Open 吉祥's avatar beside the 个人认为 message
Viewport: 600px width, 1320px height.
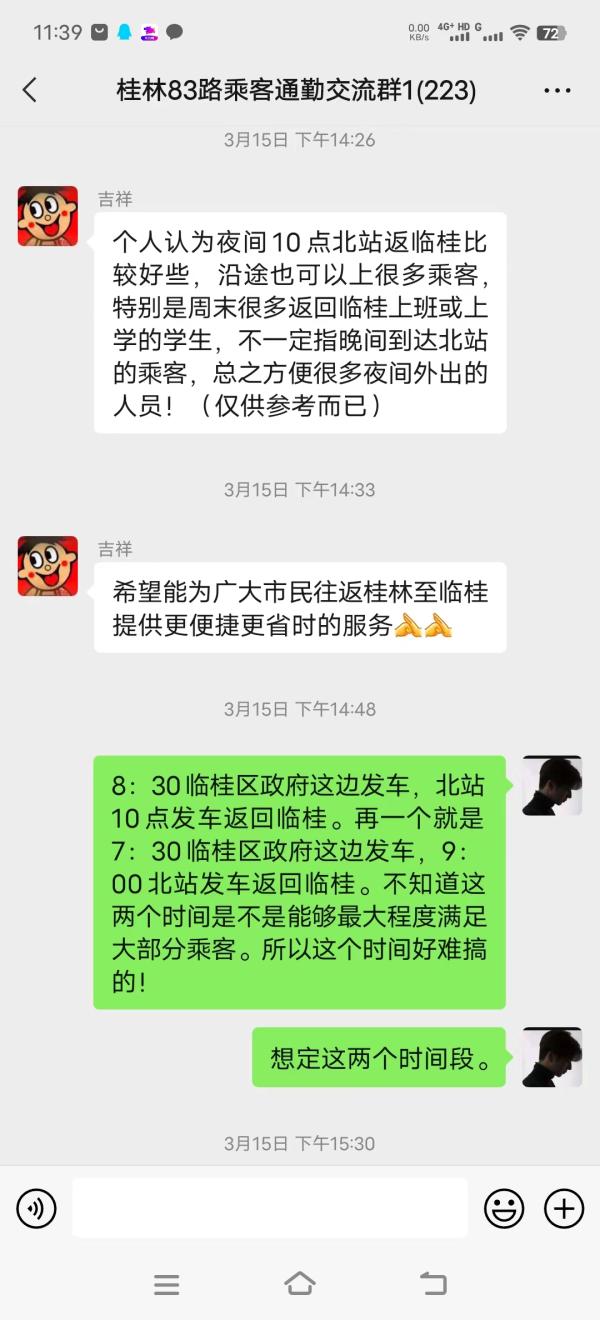(48, 216)
